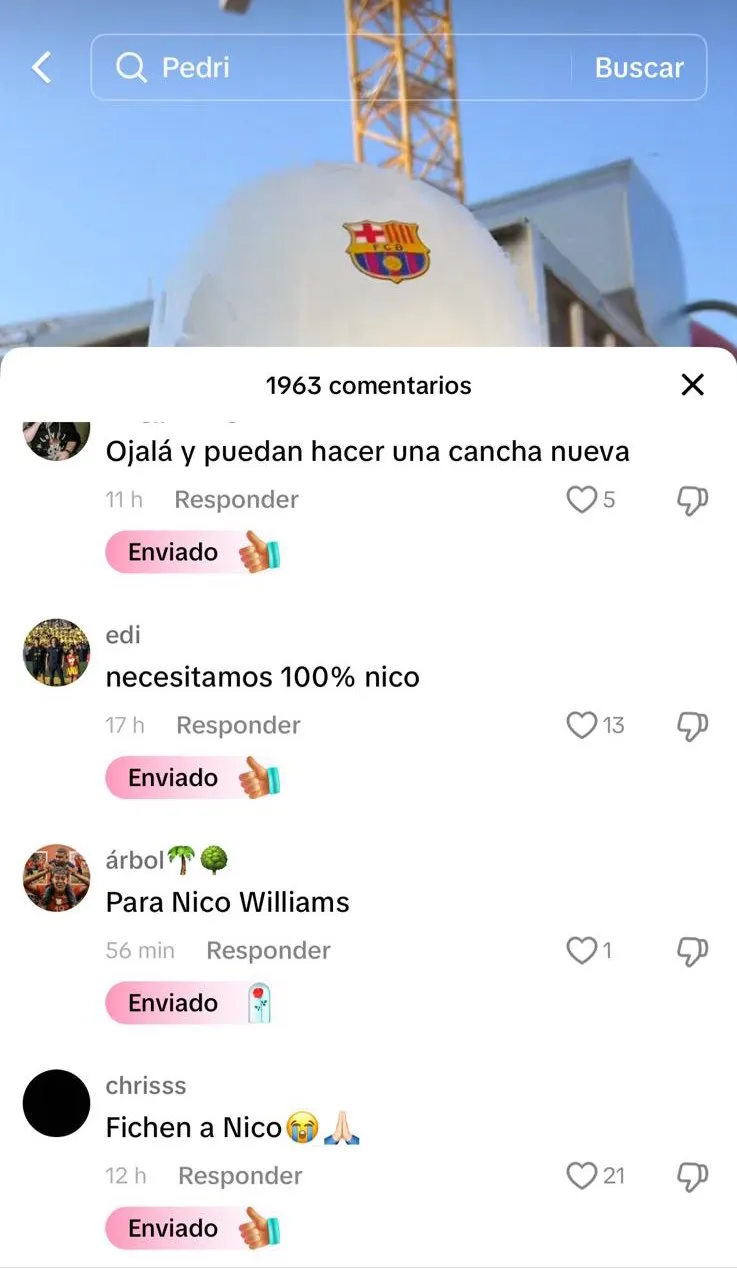Reply to edi's comment
737x1268 pixels.
click(238, 725)
